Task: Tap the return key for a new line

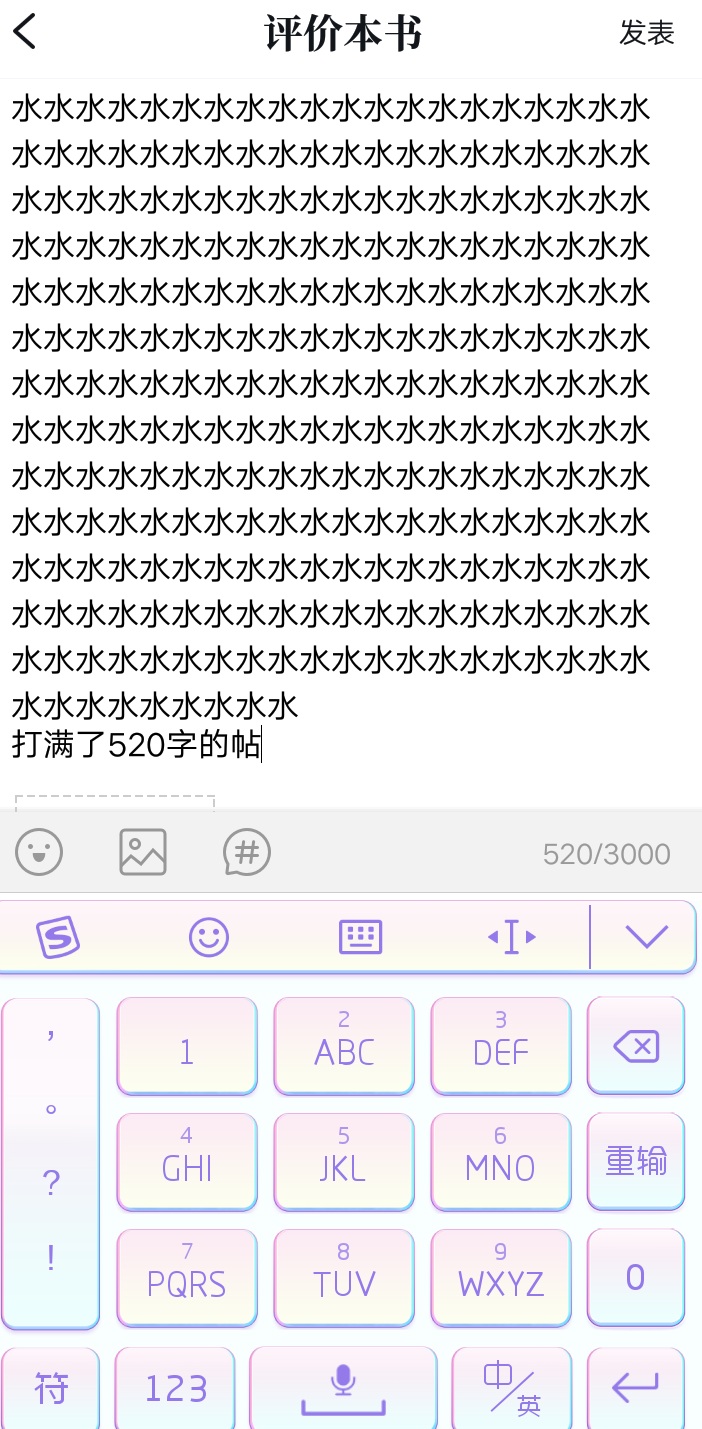Action: click(x=636, y=1388)
